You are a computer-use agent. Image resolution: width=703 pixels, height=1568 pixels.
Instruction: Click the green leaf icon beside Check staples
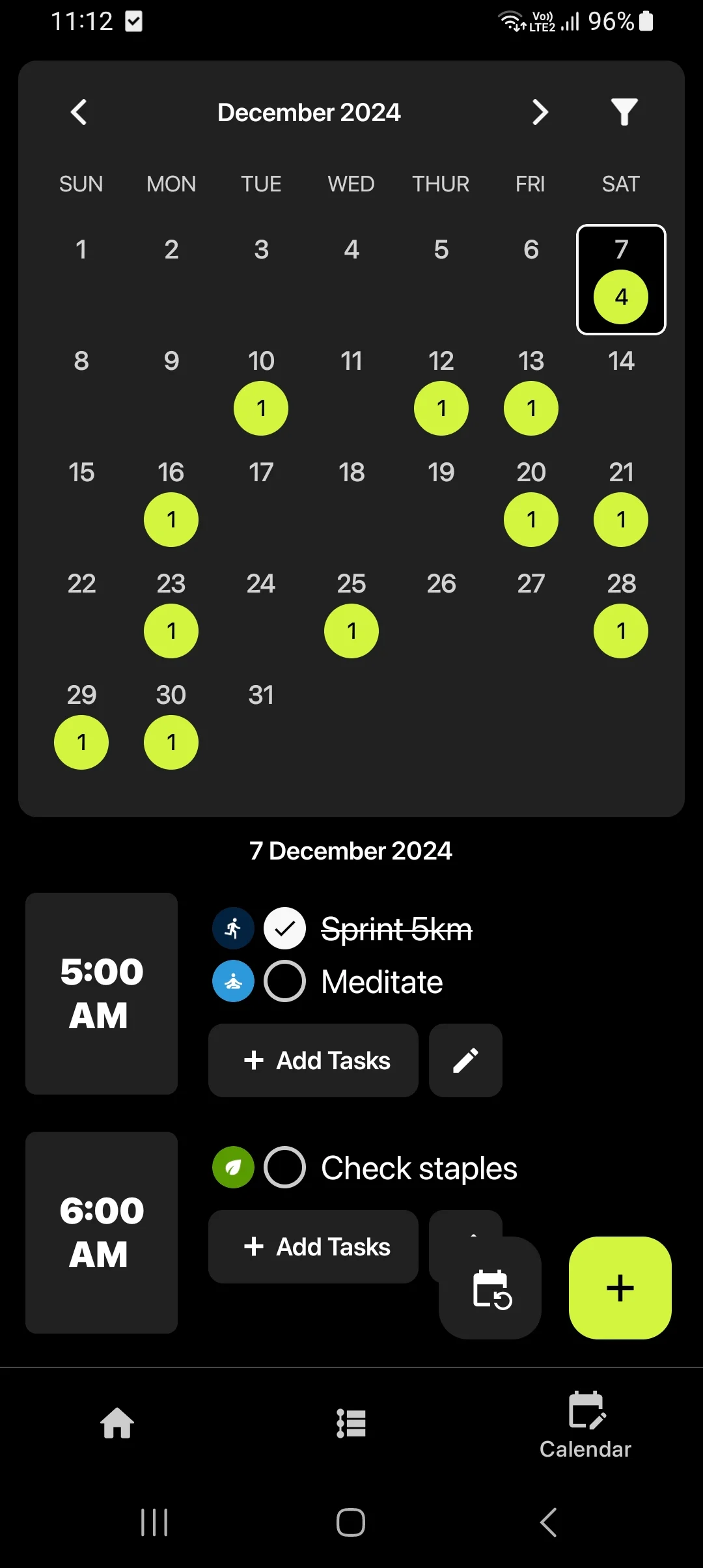pos(232,1168)
